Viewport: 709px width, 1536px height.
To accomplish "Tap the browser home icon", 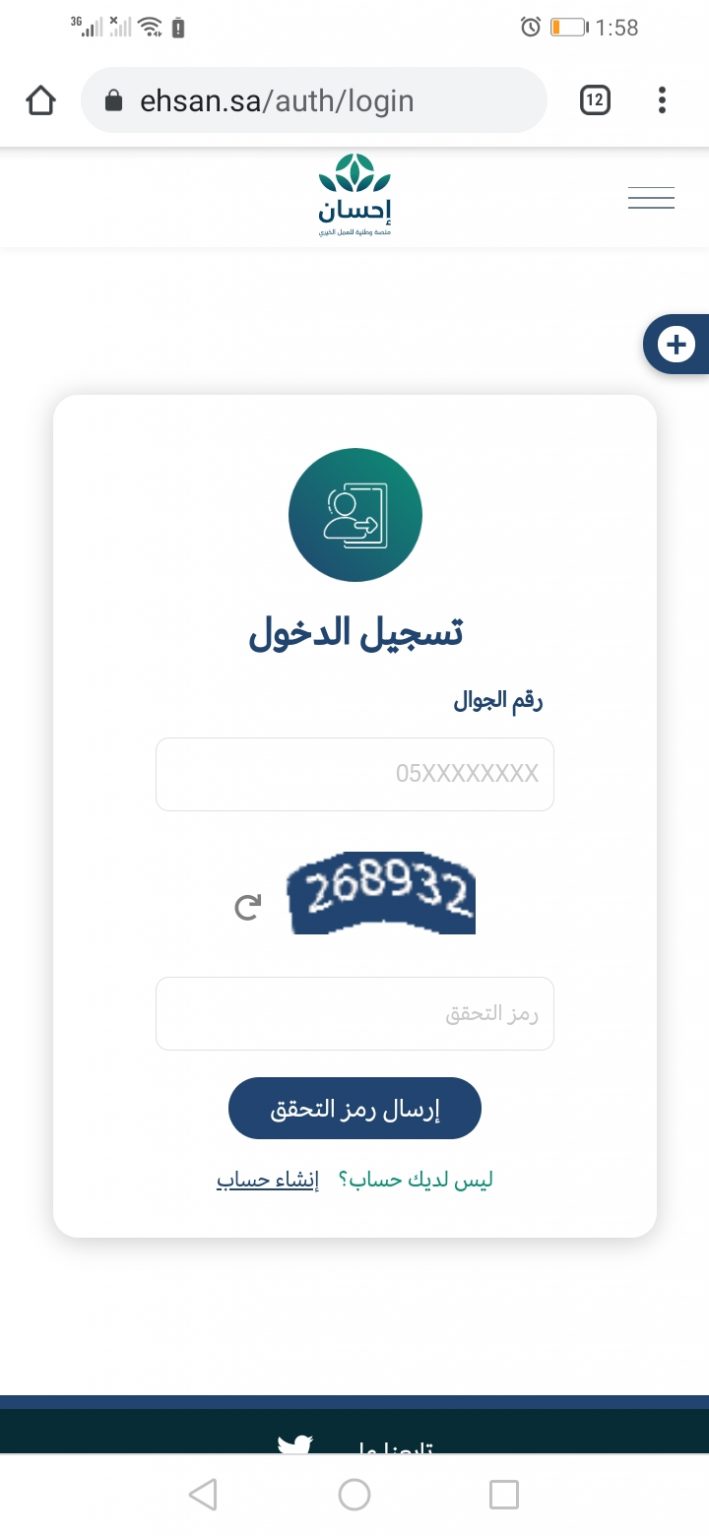I will (41, 100).
